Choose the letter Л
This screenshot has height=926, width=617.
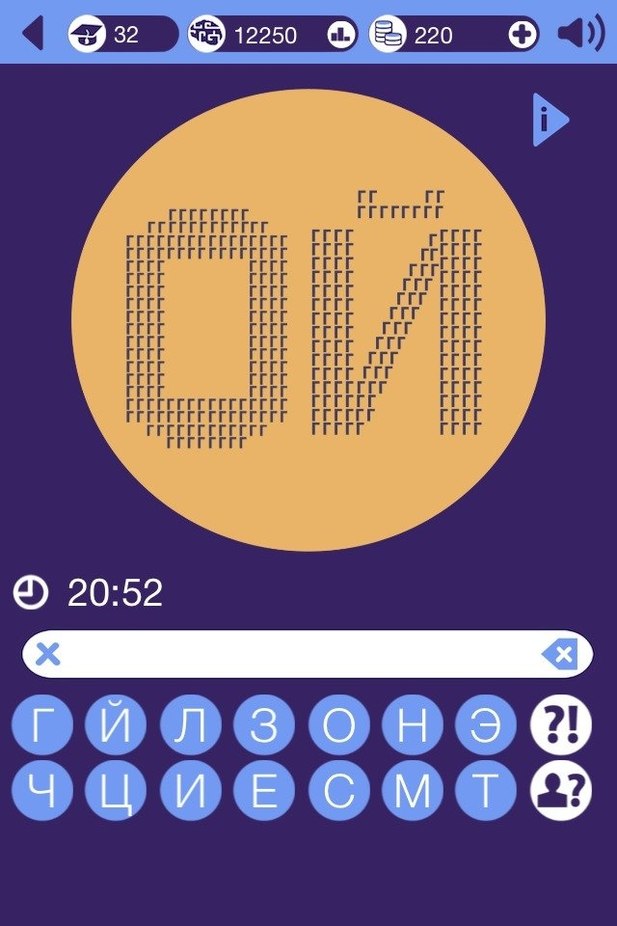(x=190, y=725)
